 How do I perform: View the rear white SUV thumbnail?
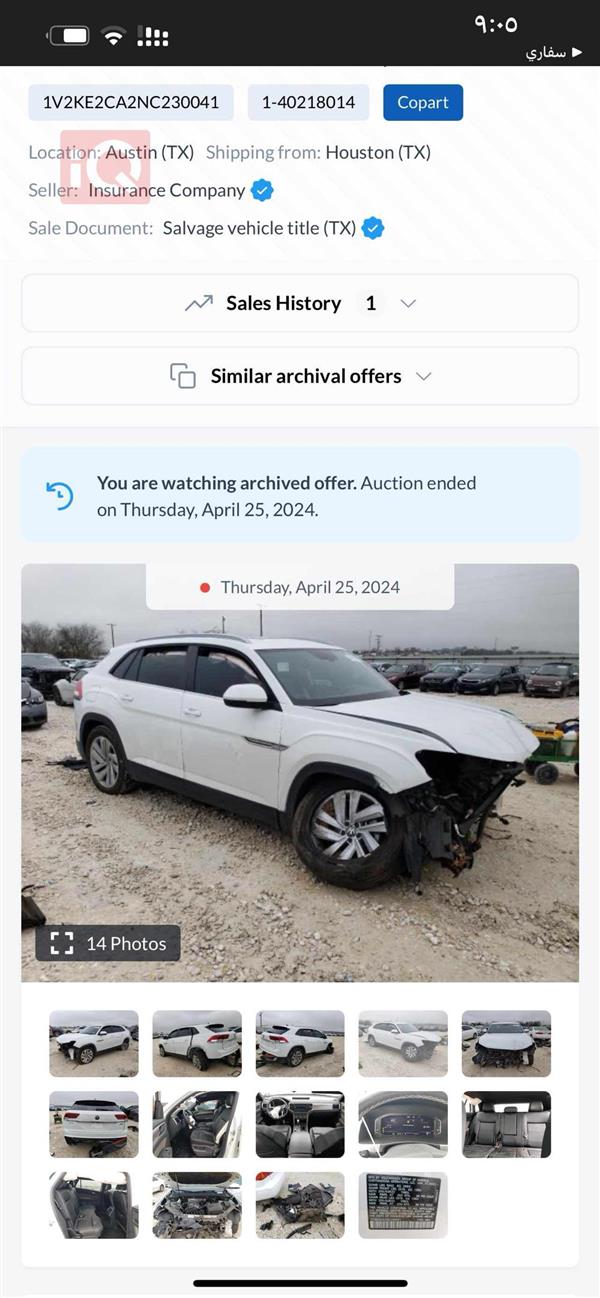point(94,1124)
